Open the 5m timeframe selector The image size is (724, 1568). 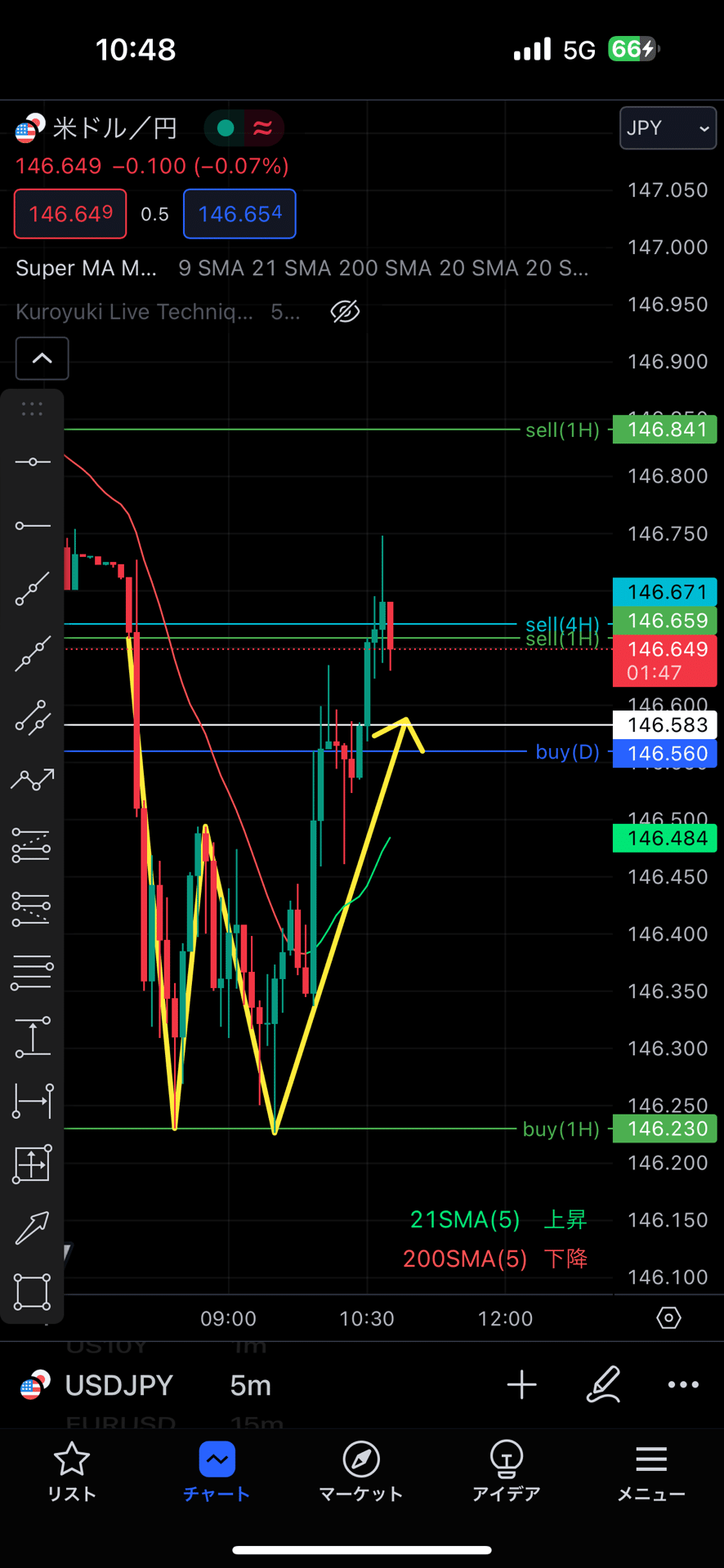click(250, 1386)
